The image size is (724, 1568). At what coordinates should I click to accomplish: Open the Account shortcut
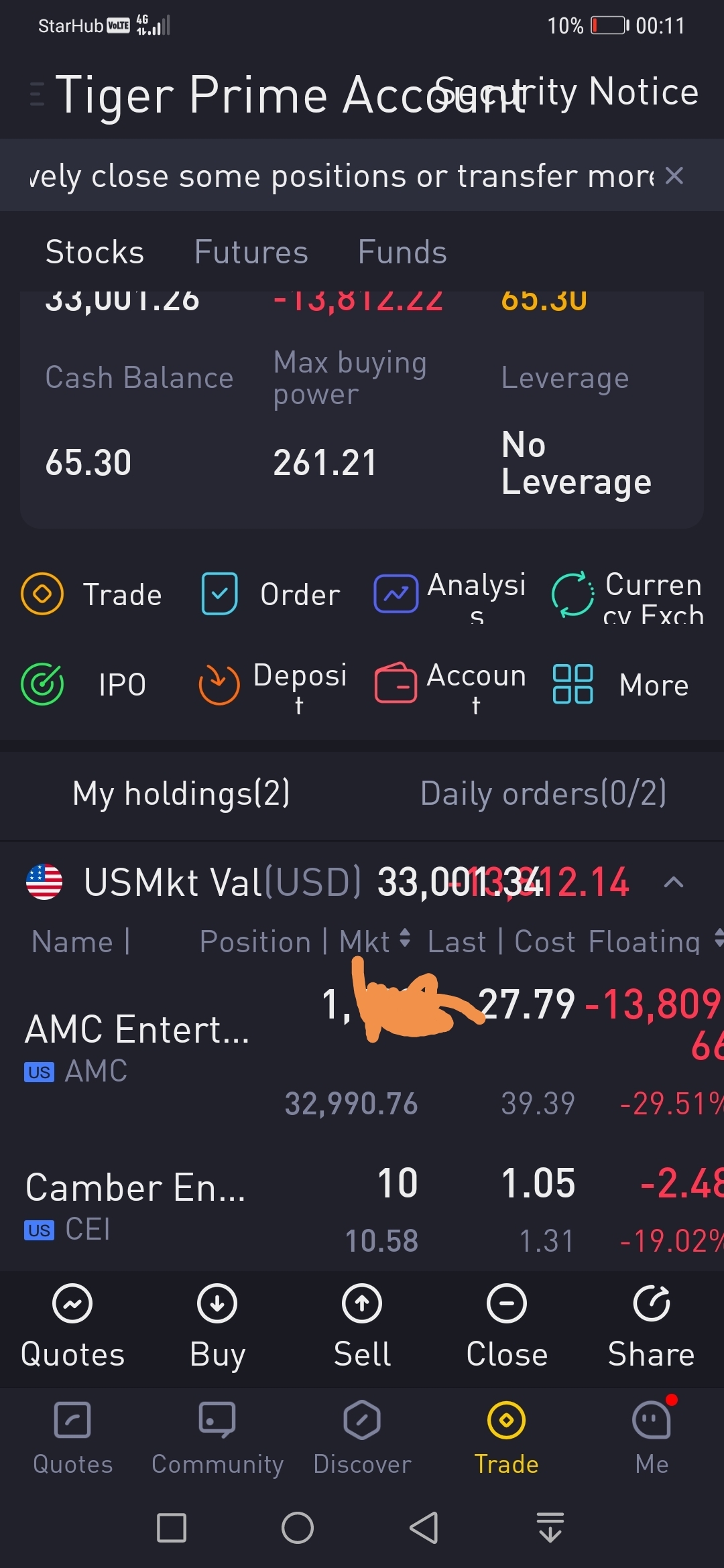coord(450,685)
